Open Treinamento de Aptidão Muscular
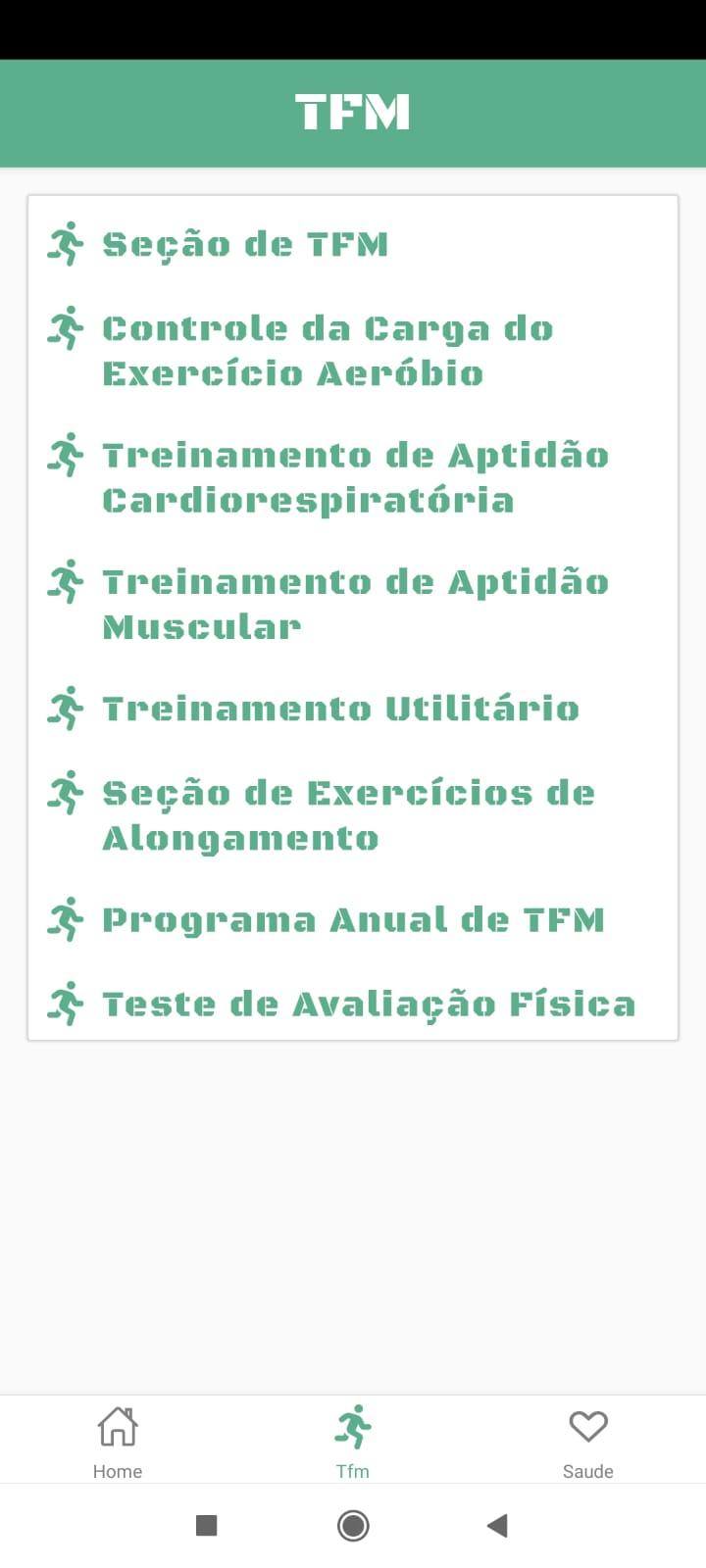Image resolution: width=706 pixels, height=1568 pixels. point(353,603)
